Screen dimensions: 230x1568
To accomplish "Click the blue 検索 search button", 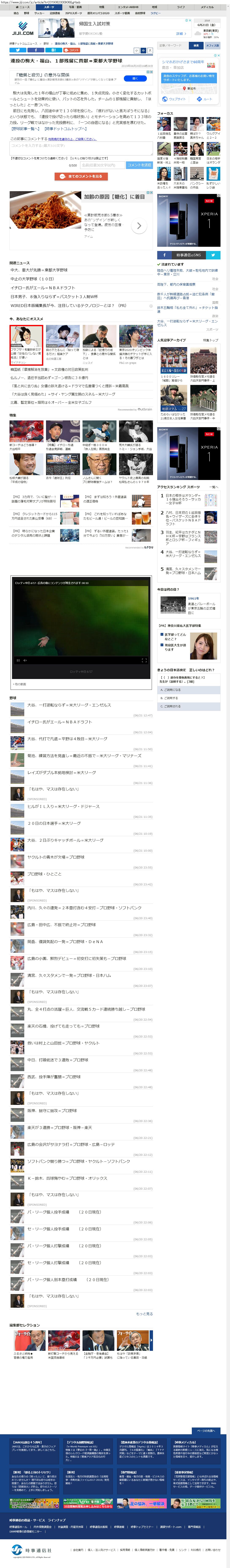I will pyautogui.click(x=195, y=46).
